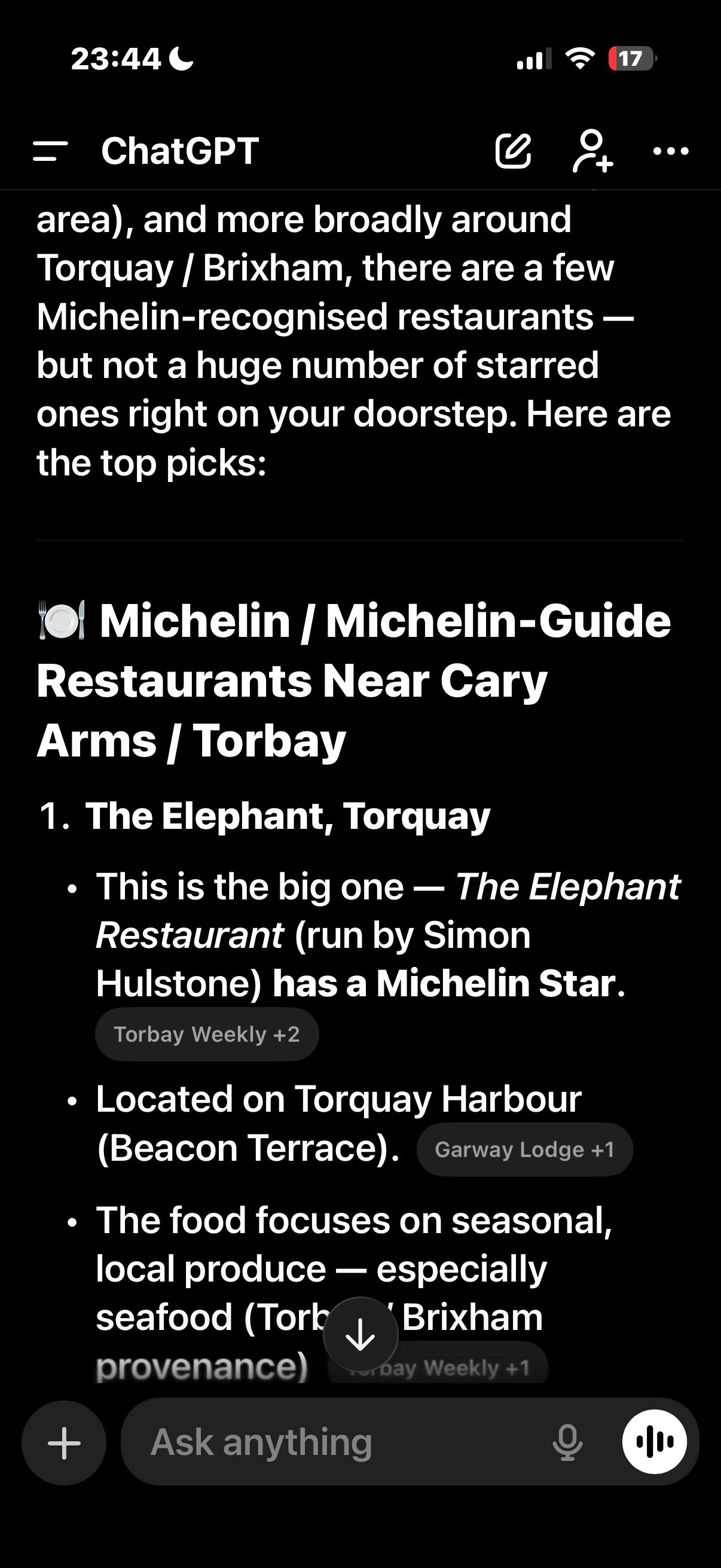The image size is (721, 1568).
Task: Tap the add people icon
Action: (591, 150)
